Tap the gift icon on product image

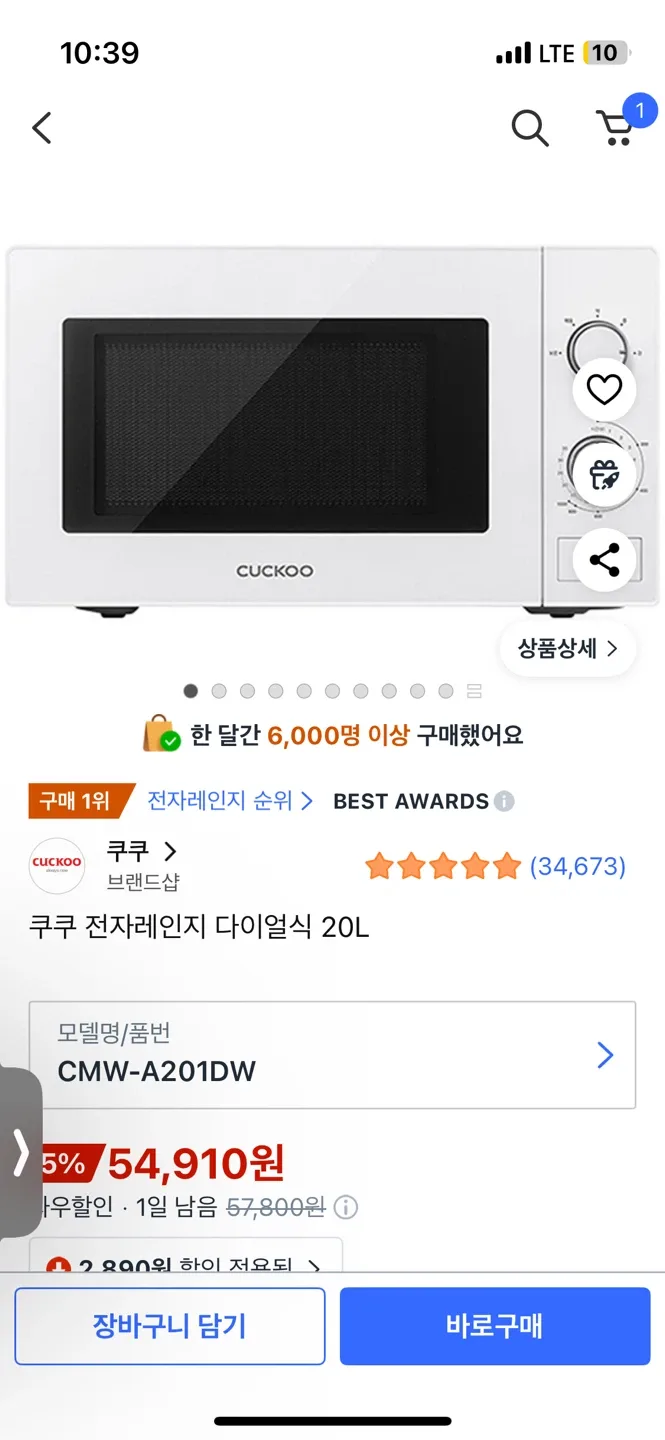(x=604, y=474)
